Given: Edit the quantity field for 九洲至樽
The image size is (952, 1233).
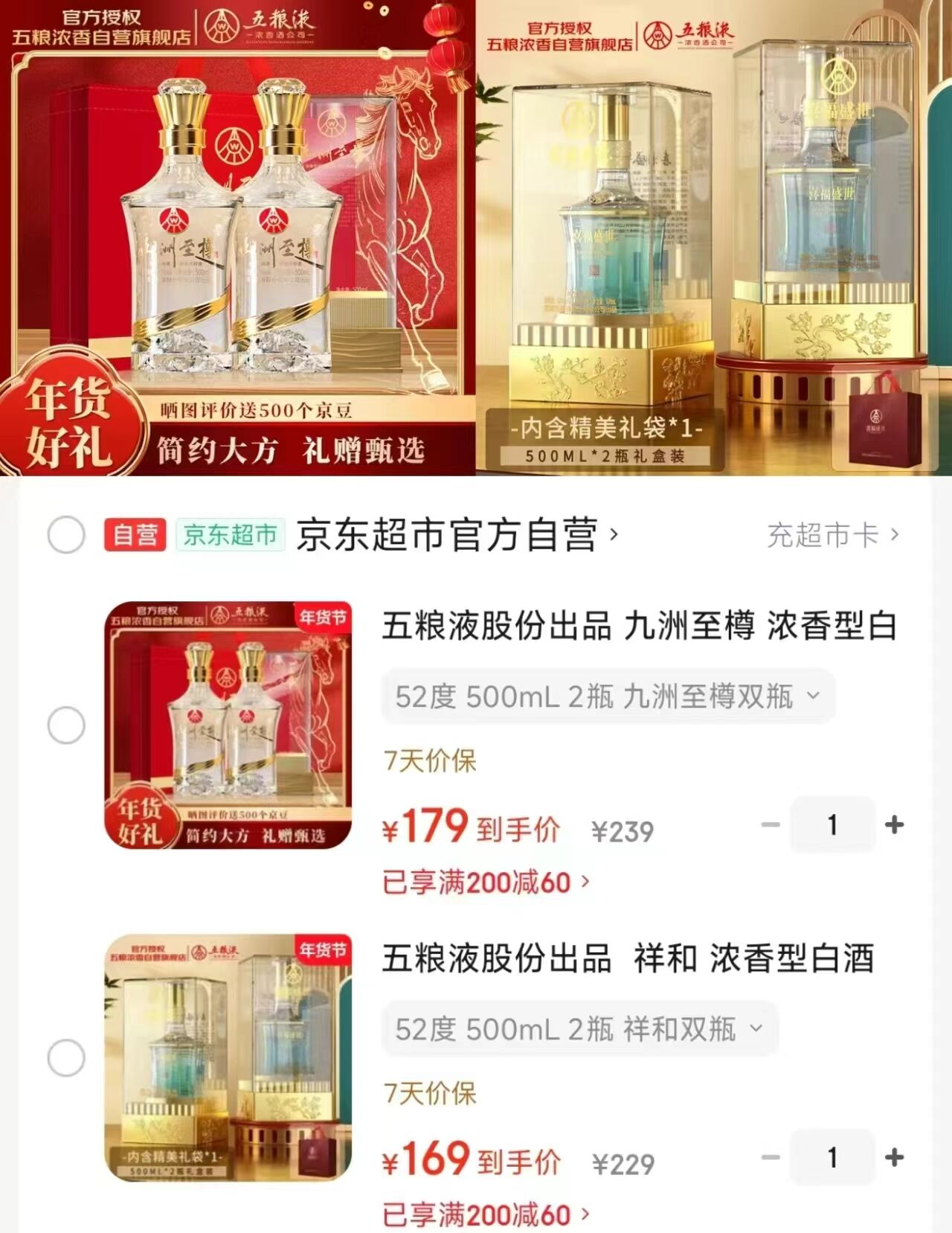Looking at the screenshot, I should click(x=832, y=824).
